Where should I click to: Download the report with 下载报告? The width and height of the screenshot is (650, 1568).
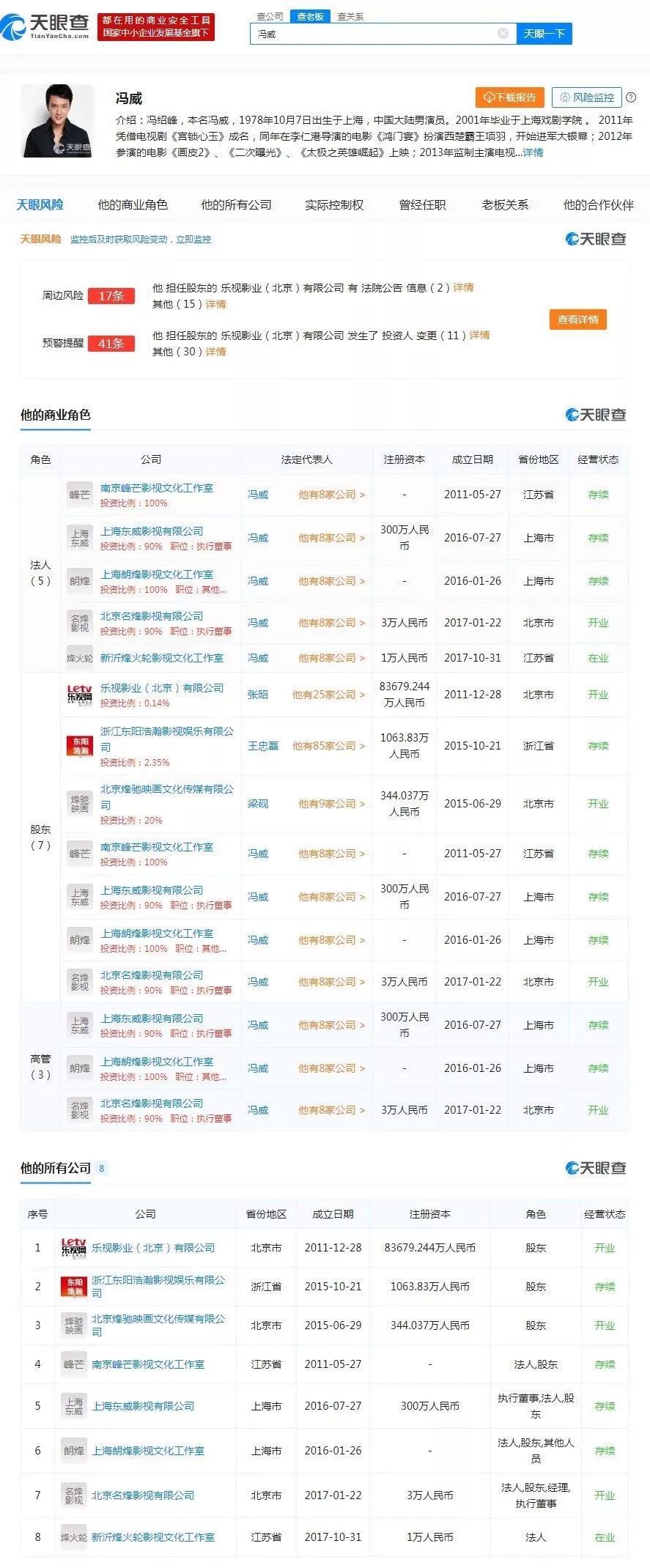(510, 97)
